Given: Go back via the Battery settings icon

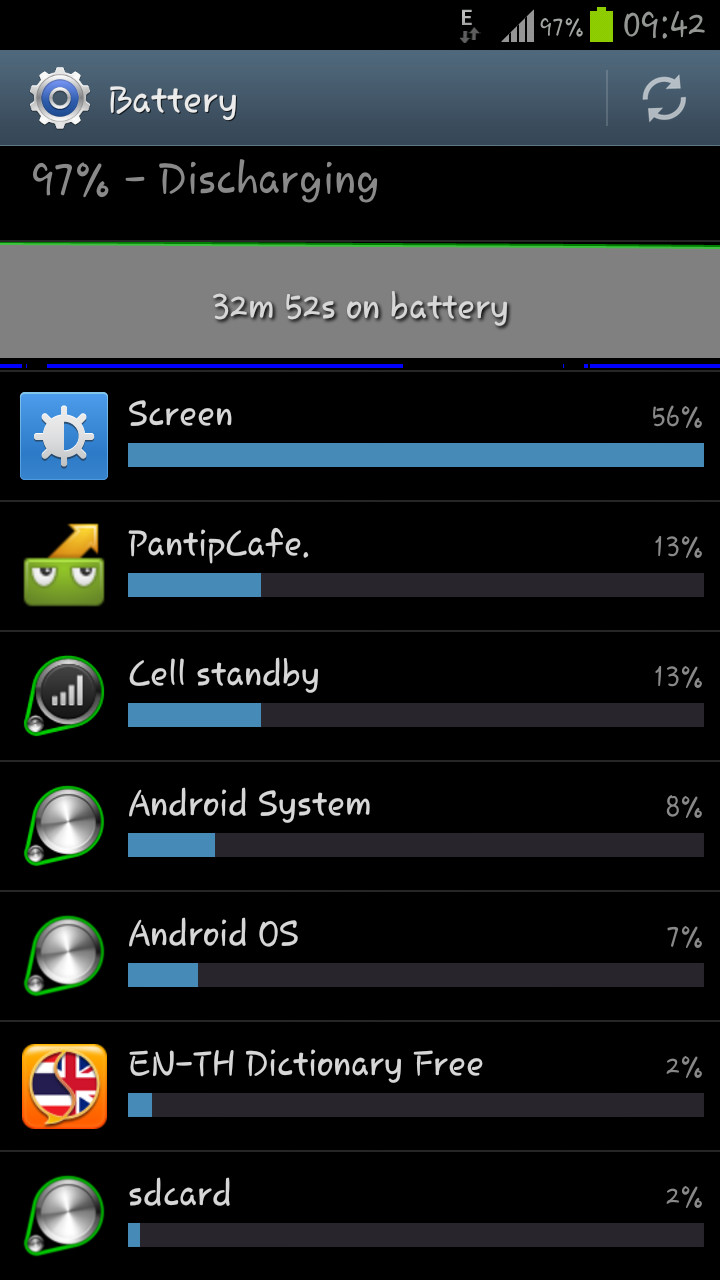Looking at the screenshot, I should [59, 99].
